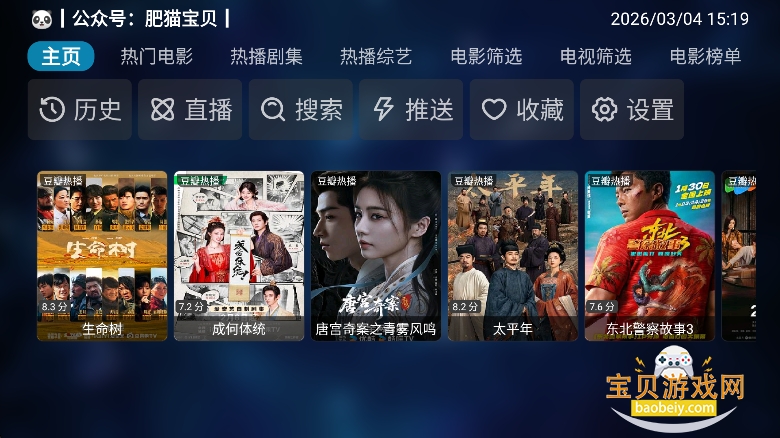Open 历史 viewing history

(80, 110)
